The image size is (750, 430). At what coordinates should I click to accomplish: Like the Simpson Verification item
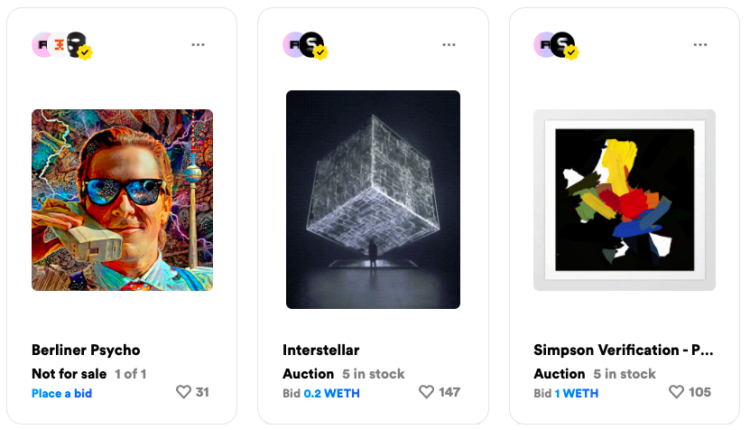click(x=677, y=392)
